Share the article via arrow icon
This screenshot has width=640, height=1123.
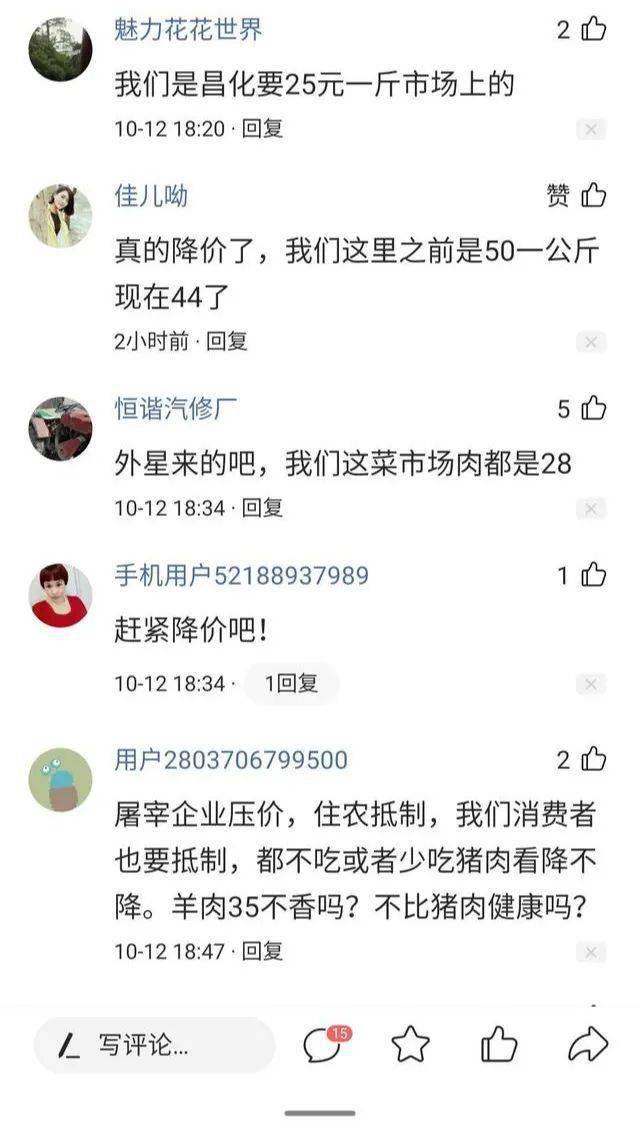click(588, 1045)
